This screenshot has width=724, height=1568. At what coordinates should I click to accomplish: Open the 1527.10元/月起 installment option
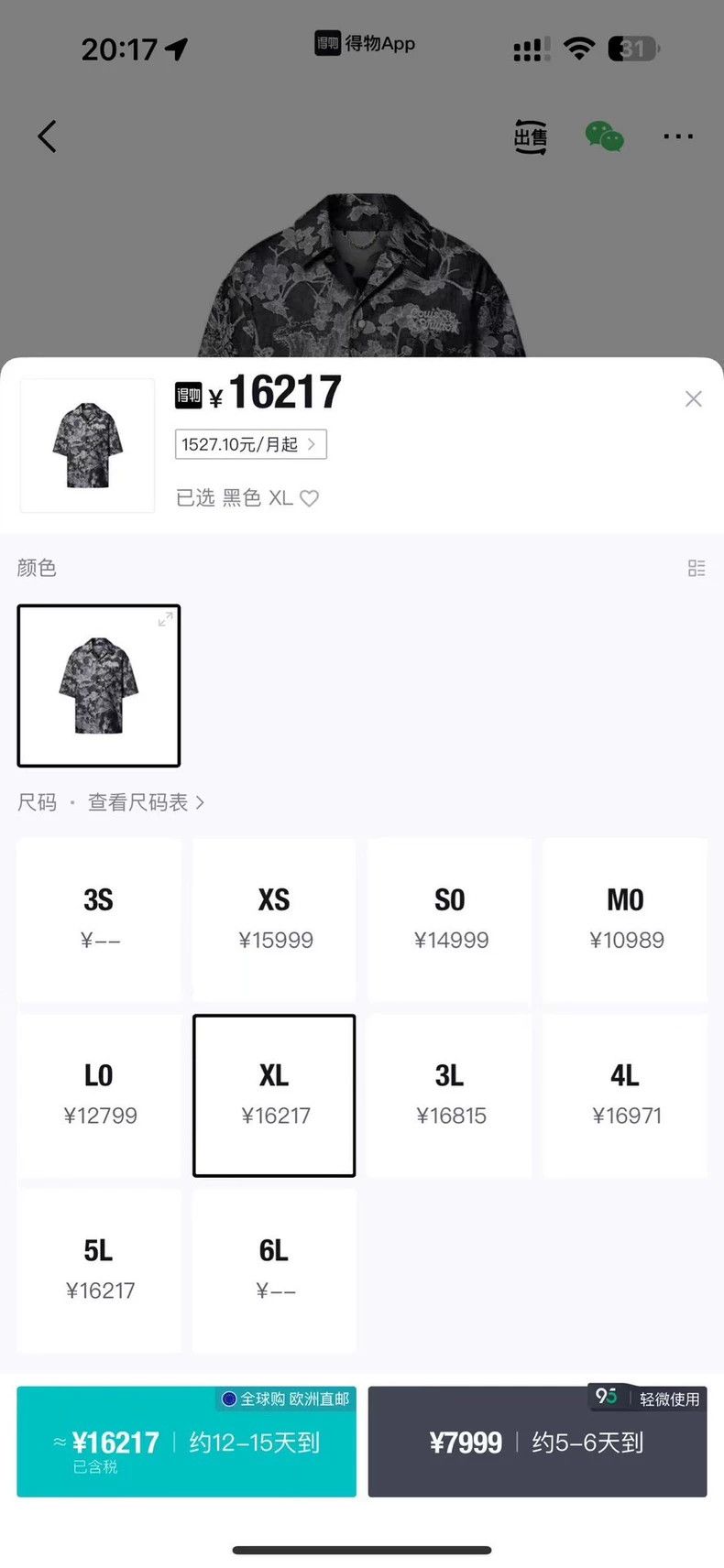(251, 444)
